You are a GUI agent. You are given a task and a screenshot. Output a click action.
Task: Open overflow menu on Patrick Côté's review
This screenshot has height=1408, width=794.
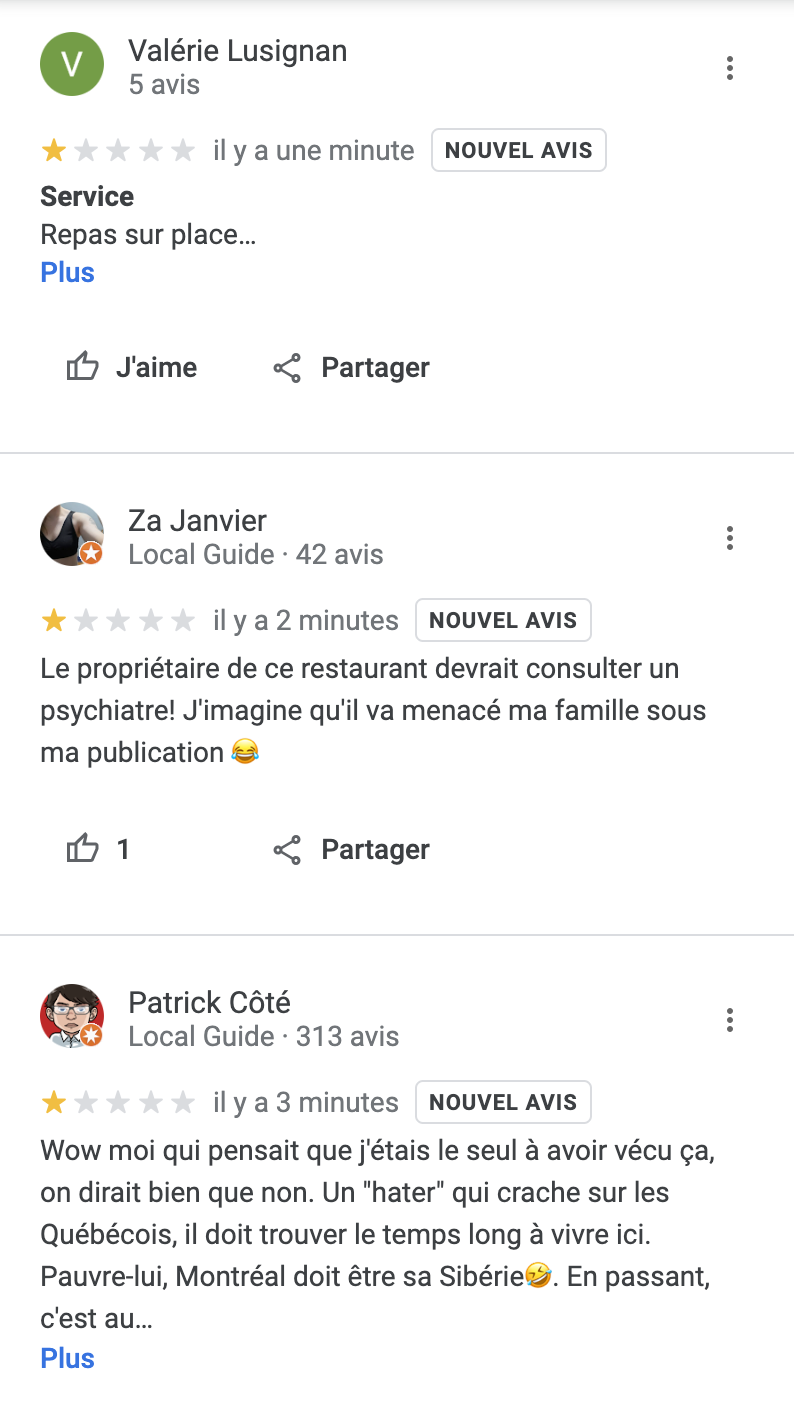coord(730,1020)
